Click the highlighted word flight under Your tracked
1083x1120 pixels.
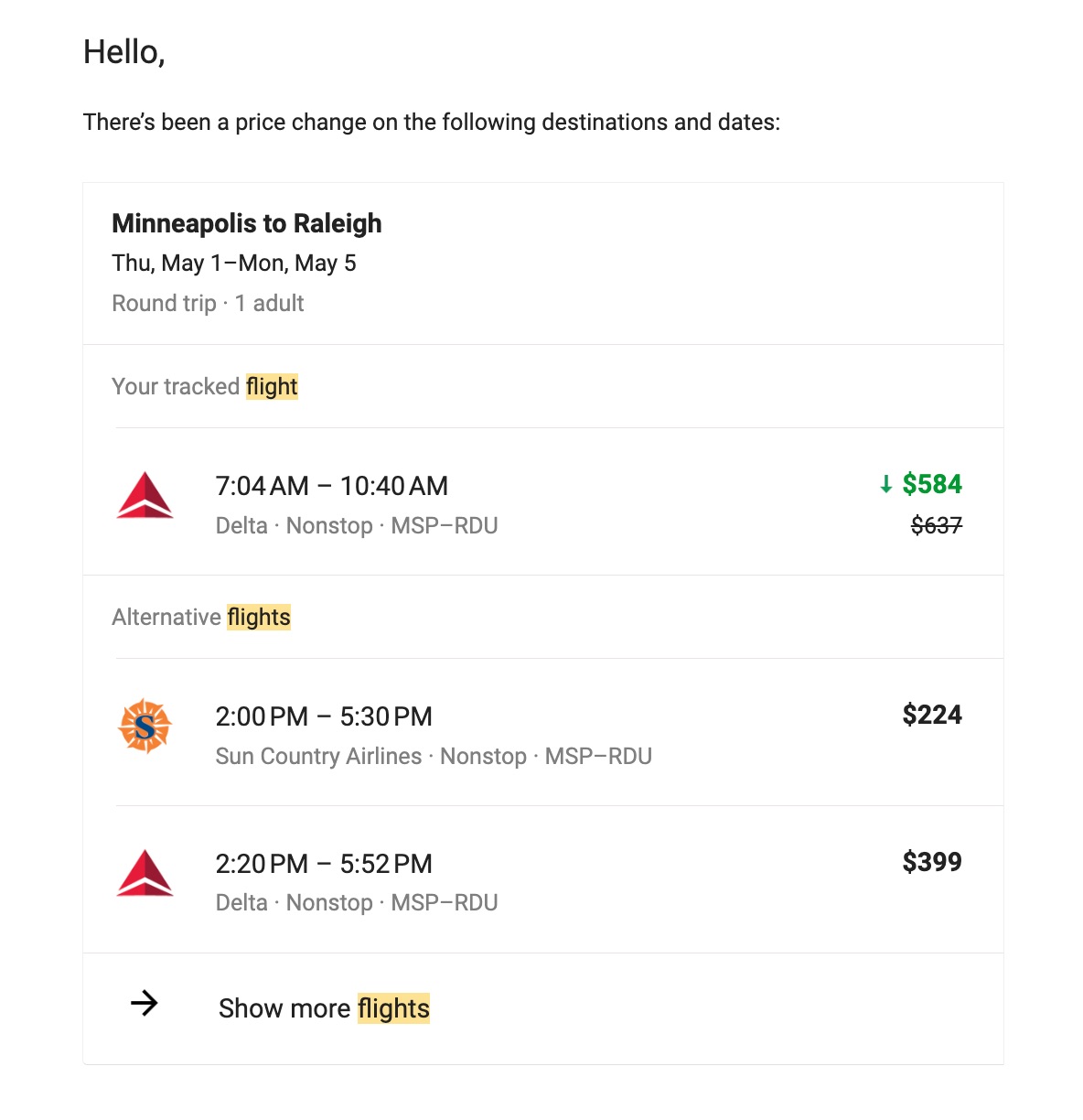272,386
